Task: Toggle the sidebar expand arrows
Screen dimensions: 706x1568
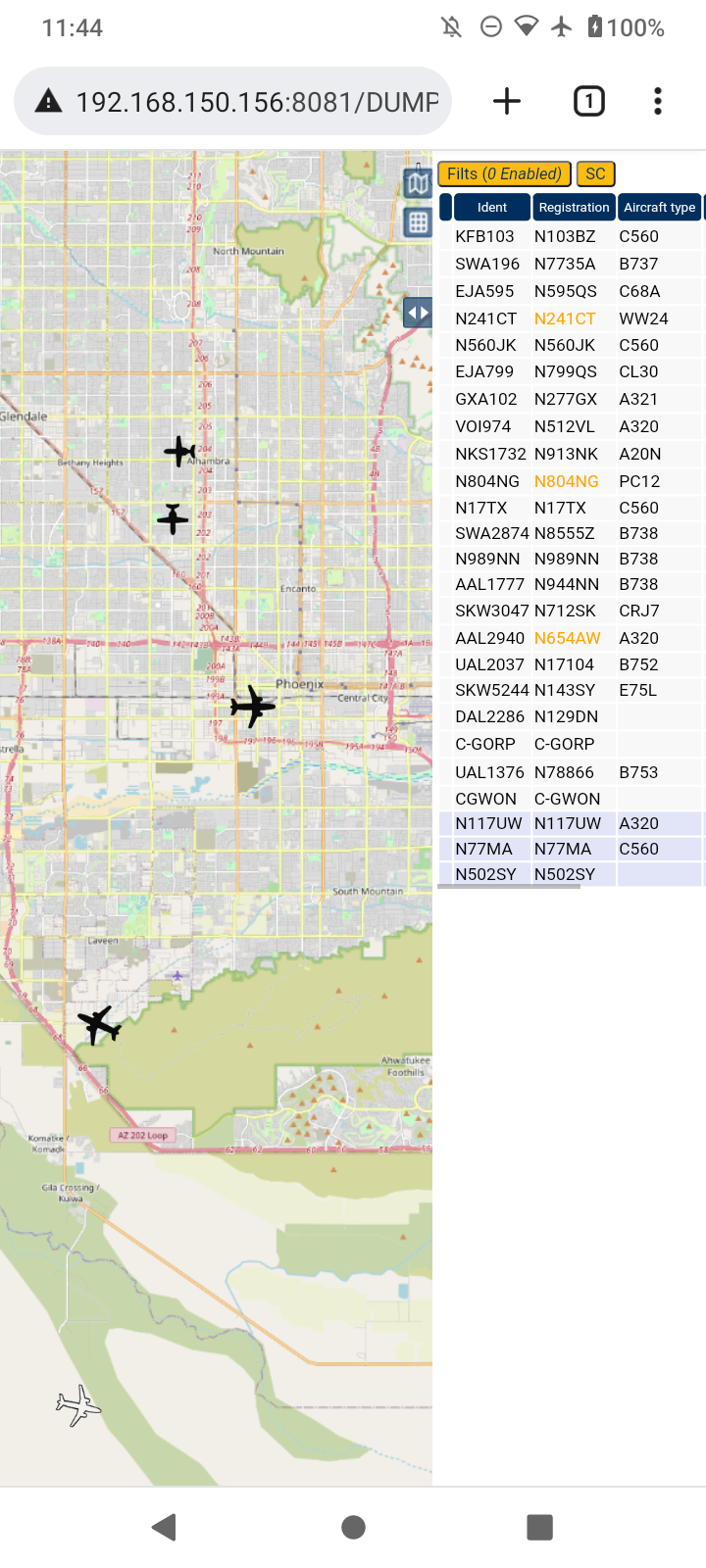Action: click(x=418, y=313)
